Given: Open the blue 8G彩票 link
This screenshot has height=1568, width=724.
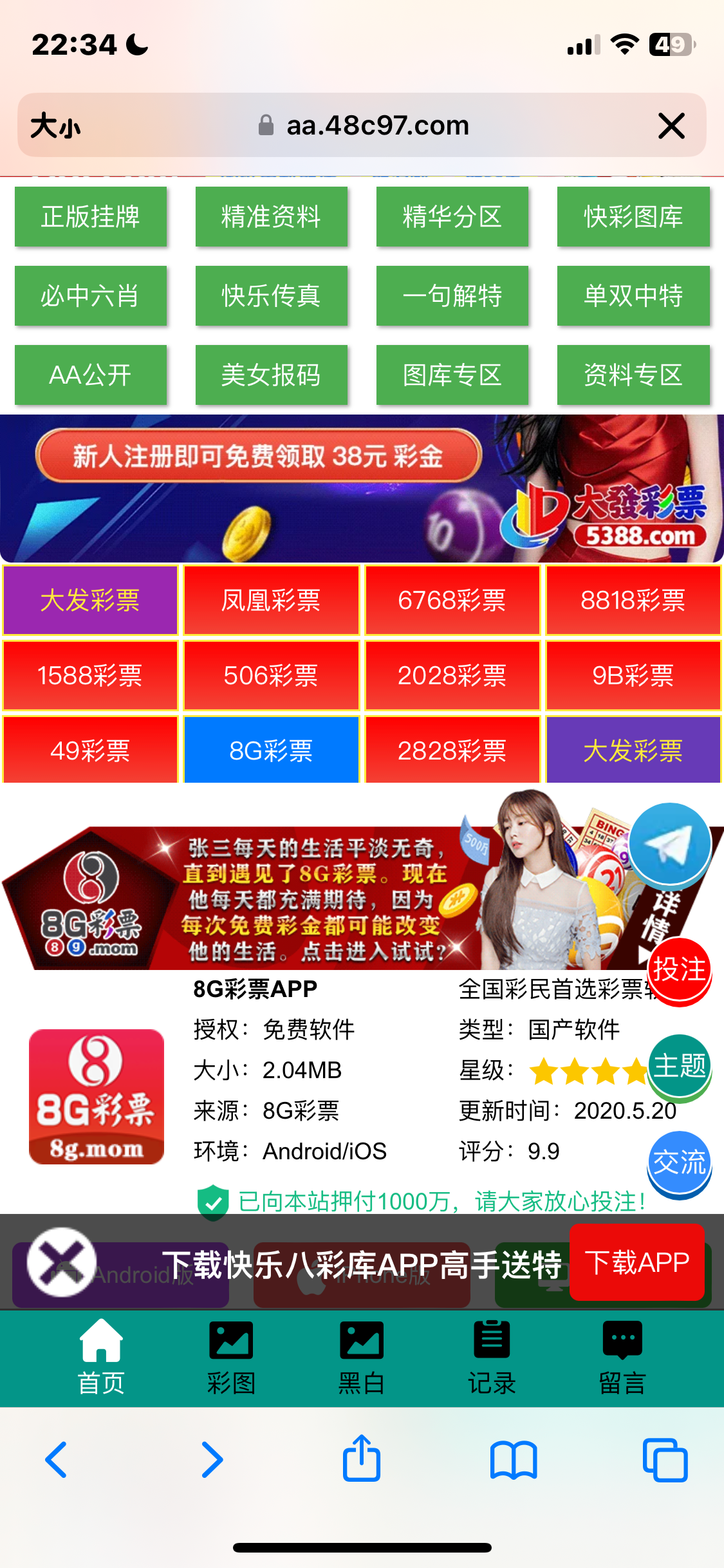Looking at the screenshot, I should pos(271,751).
